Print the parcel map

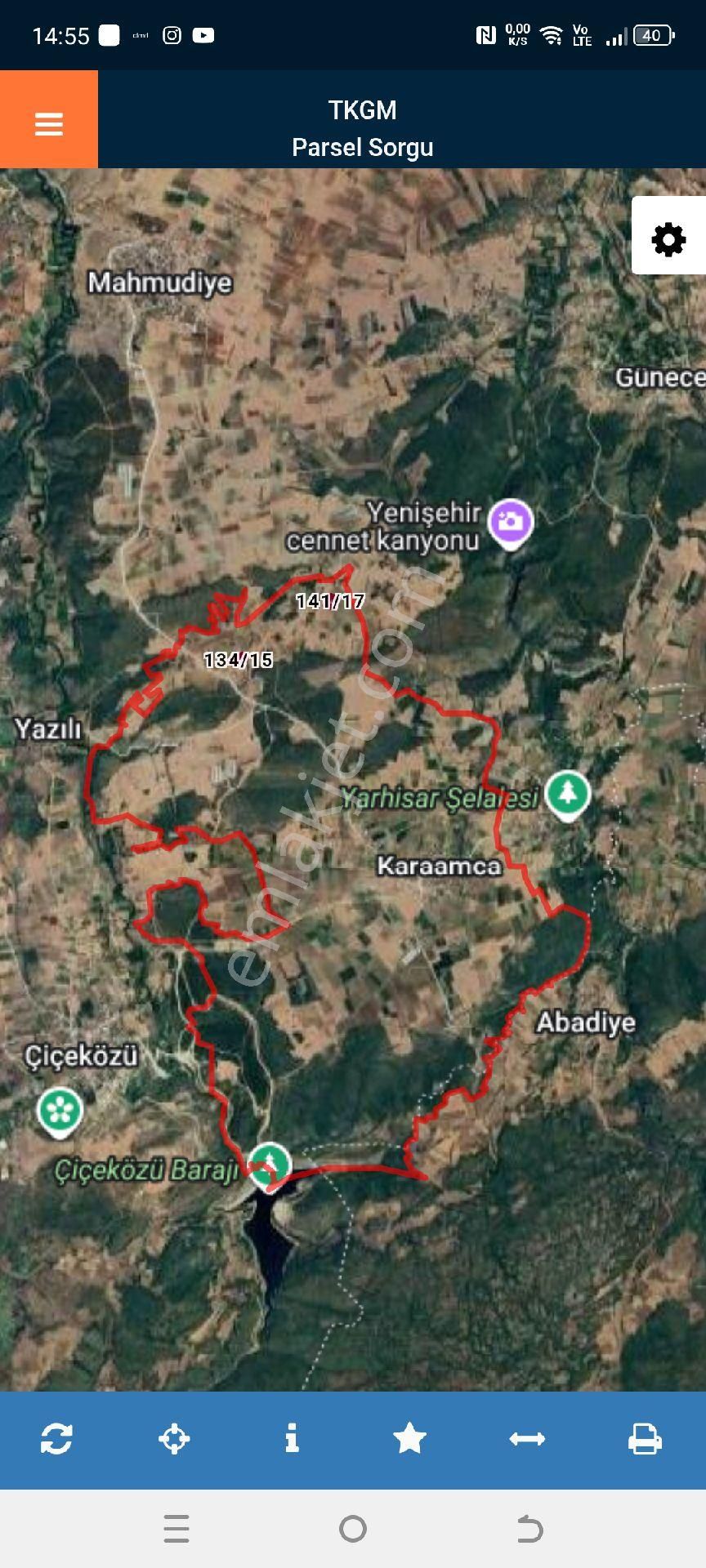646,1438
